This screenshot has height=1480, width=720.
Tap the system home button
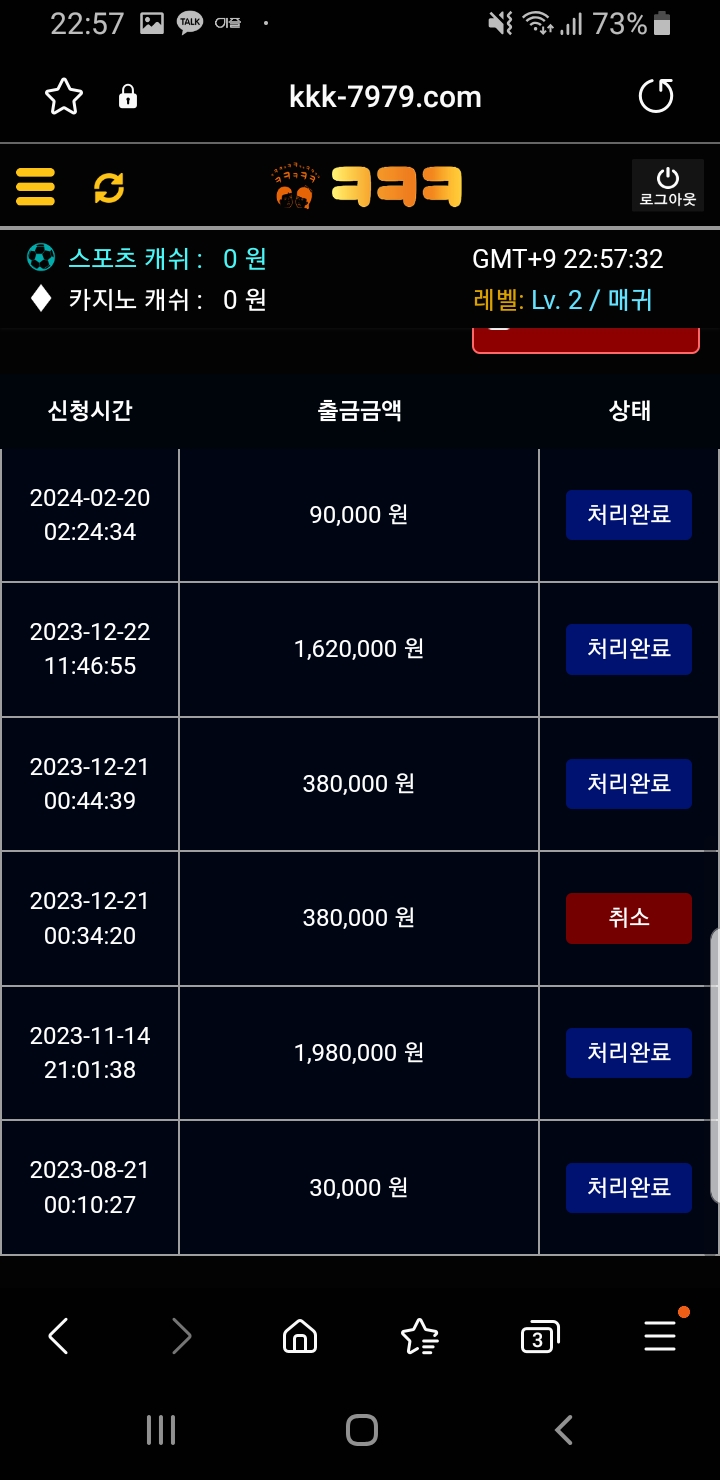pyautogui.click(x=361, y=1430)
